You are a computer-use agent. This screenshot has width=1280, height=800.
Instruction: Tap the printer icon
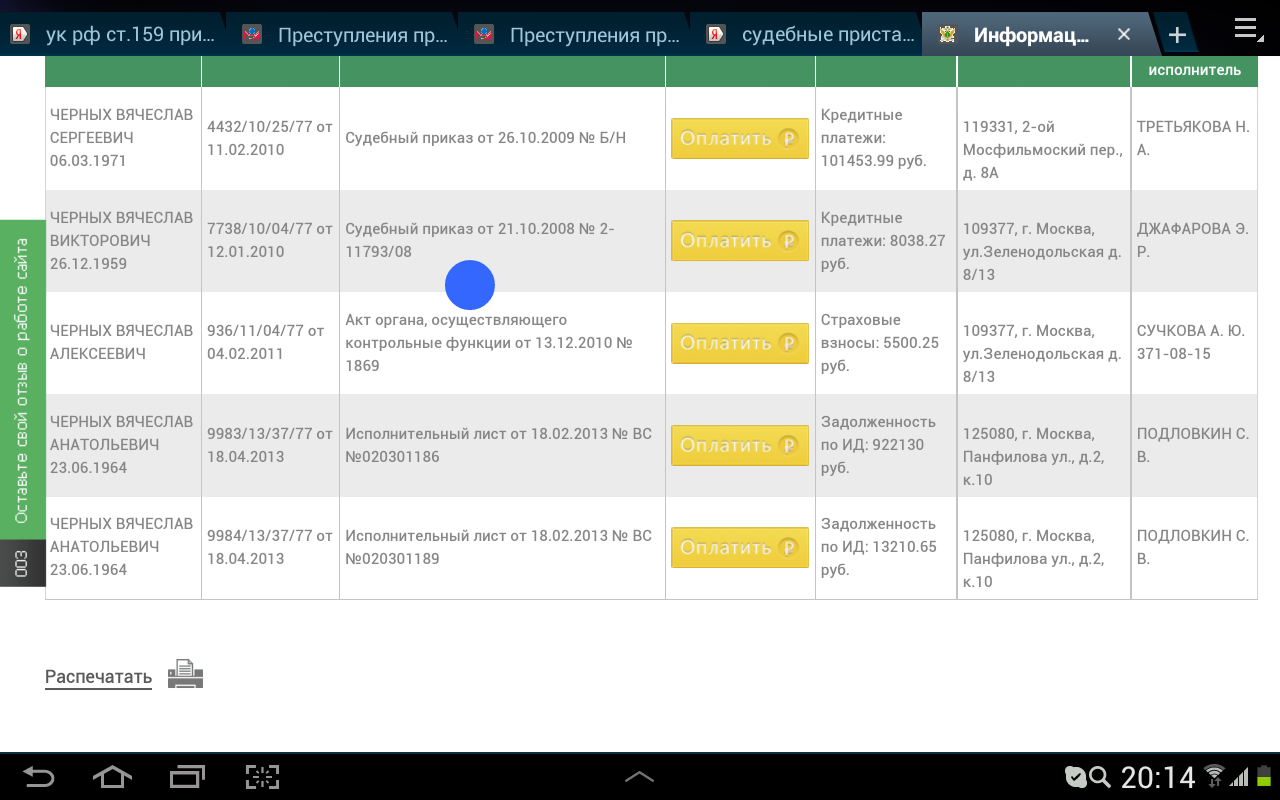tap(185, 675)
